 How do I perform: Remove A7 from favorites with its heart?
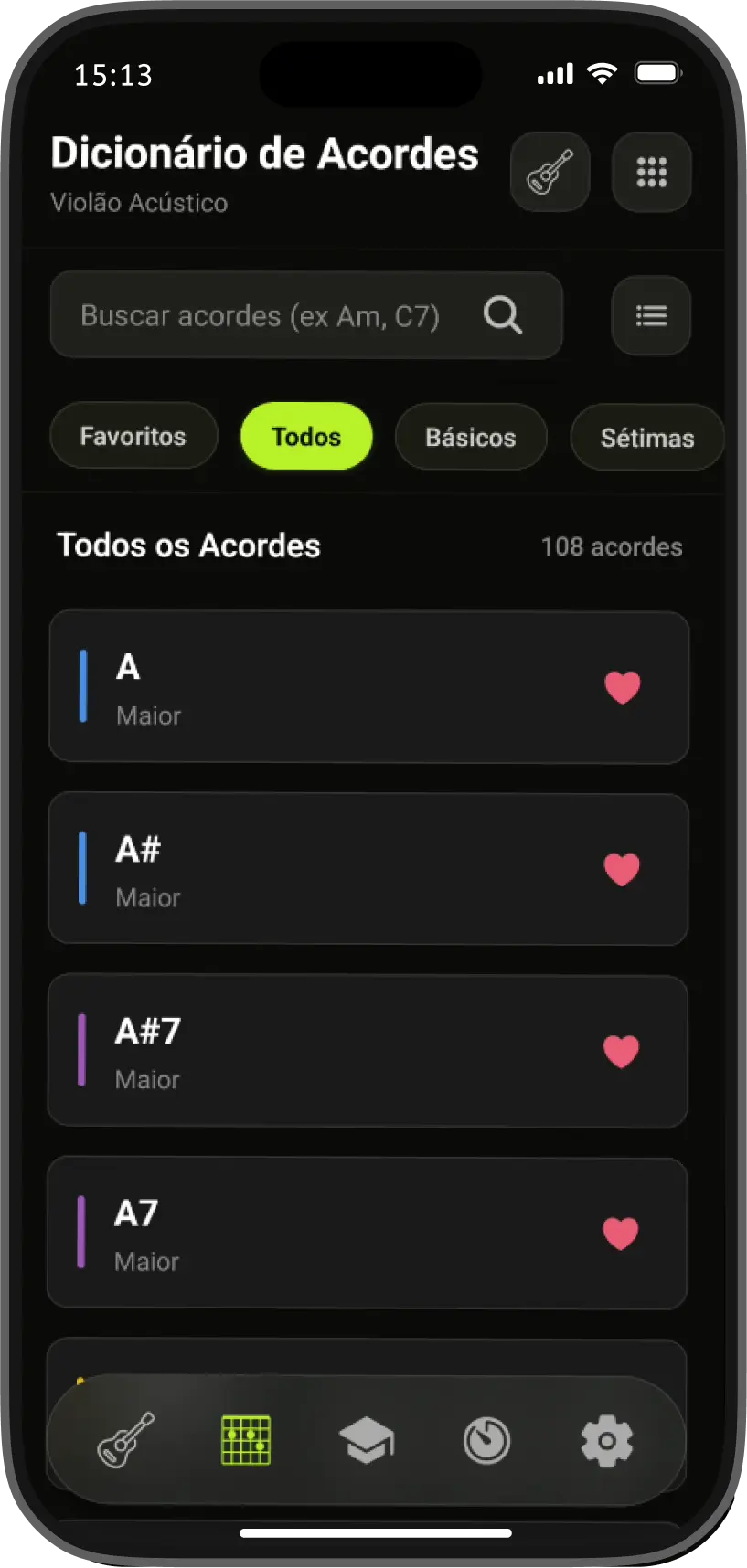(621, 1234)
